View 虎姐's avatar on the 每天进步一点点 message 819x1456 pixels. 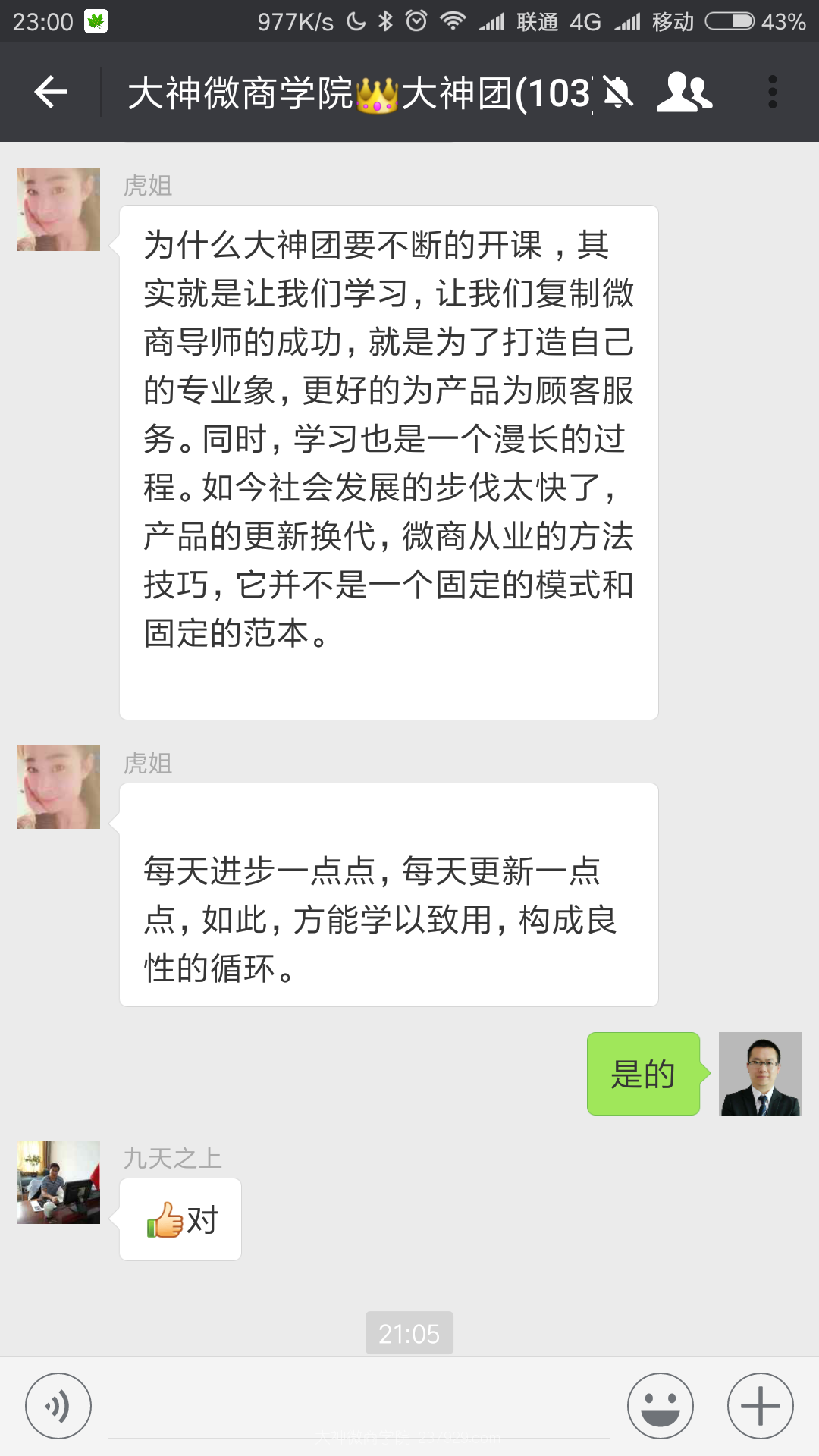[x=58, y=787]
